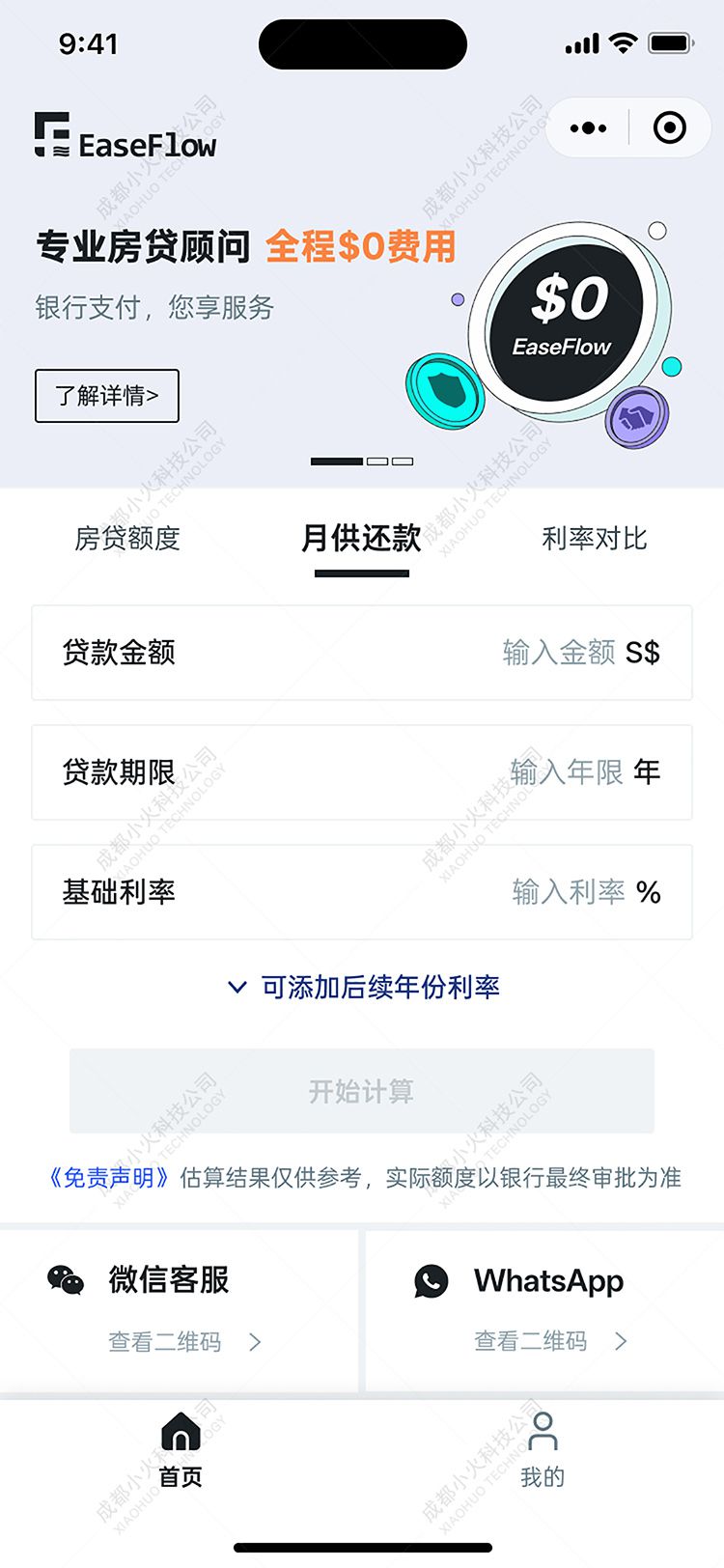Screen dimensions: 724x1568
Task: Open 查看二维码 chevron under 微信客服
Action: pos(254,1341)
